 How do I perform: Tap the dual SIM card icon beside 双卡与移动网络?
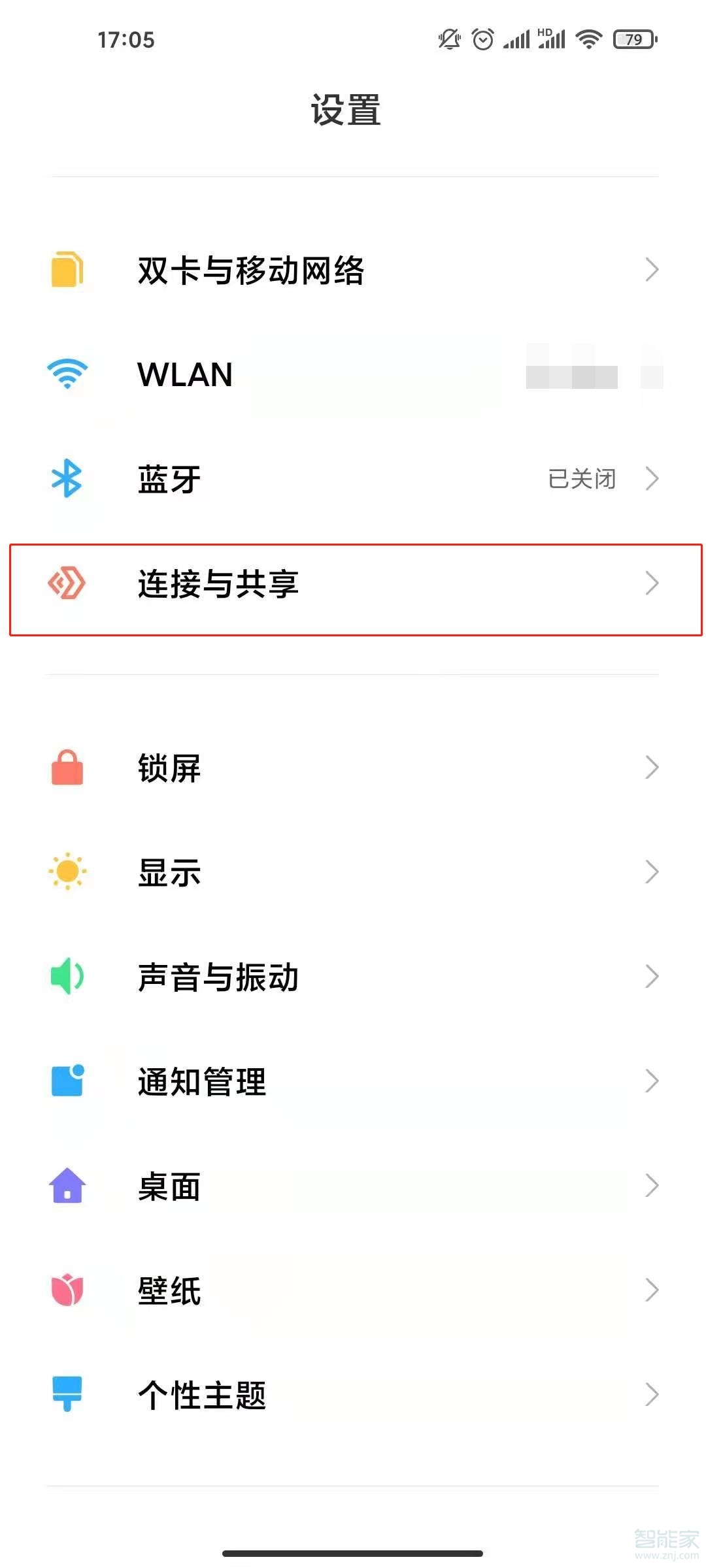tap(67, 268)
